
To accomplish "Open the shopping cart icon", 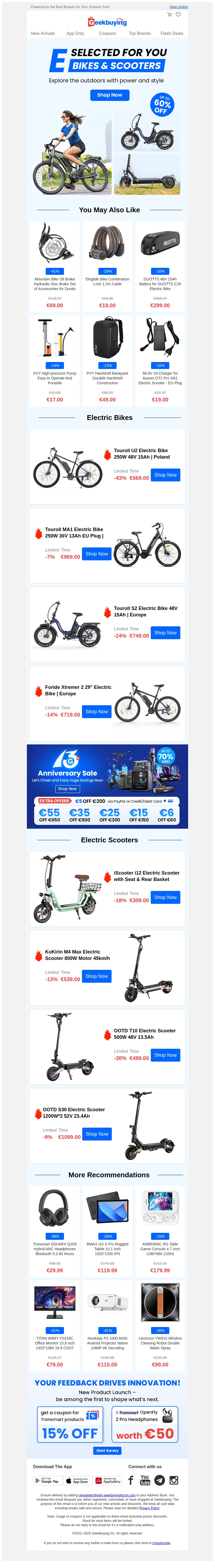I will click(x=169, y=14).
